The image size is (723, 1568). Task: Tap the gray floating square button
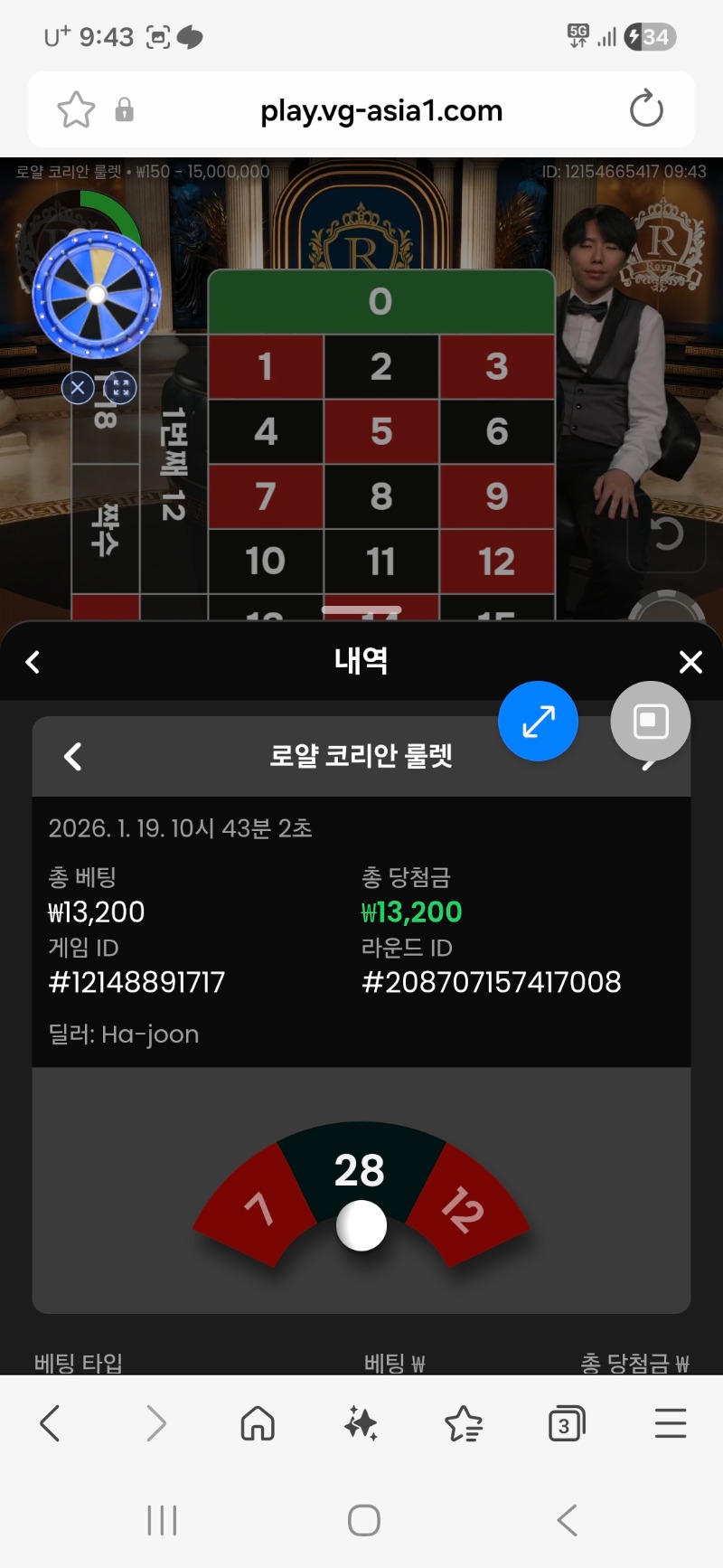point(651,721)
